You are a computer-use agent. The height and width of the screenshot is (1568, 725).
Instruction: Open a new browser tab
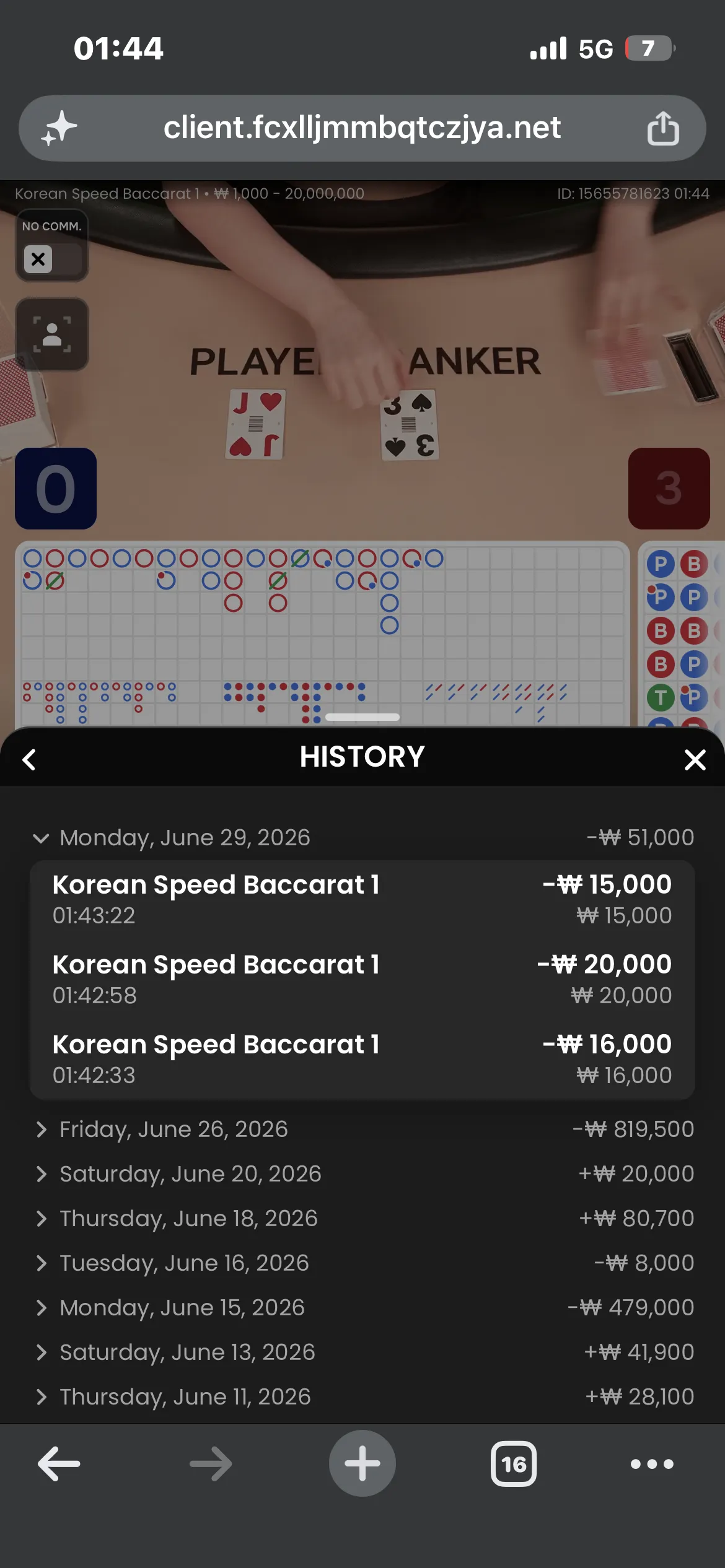(x=362, y=1463)
